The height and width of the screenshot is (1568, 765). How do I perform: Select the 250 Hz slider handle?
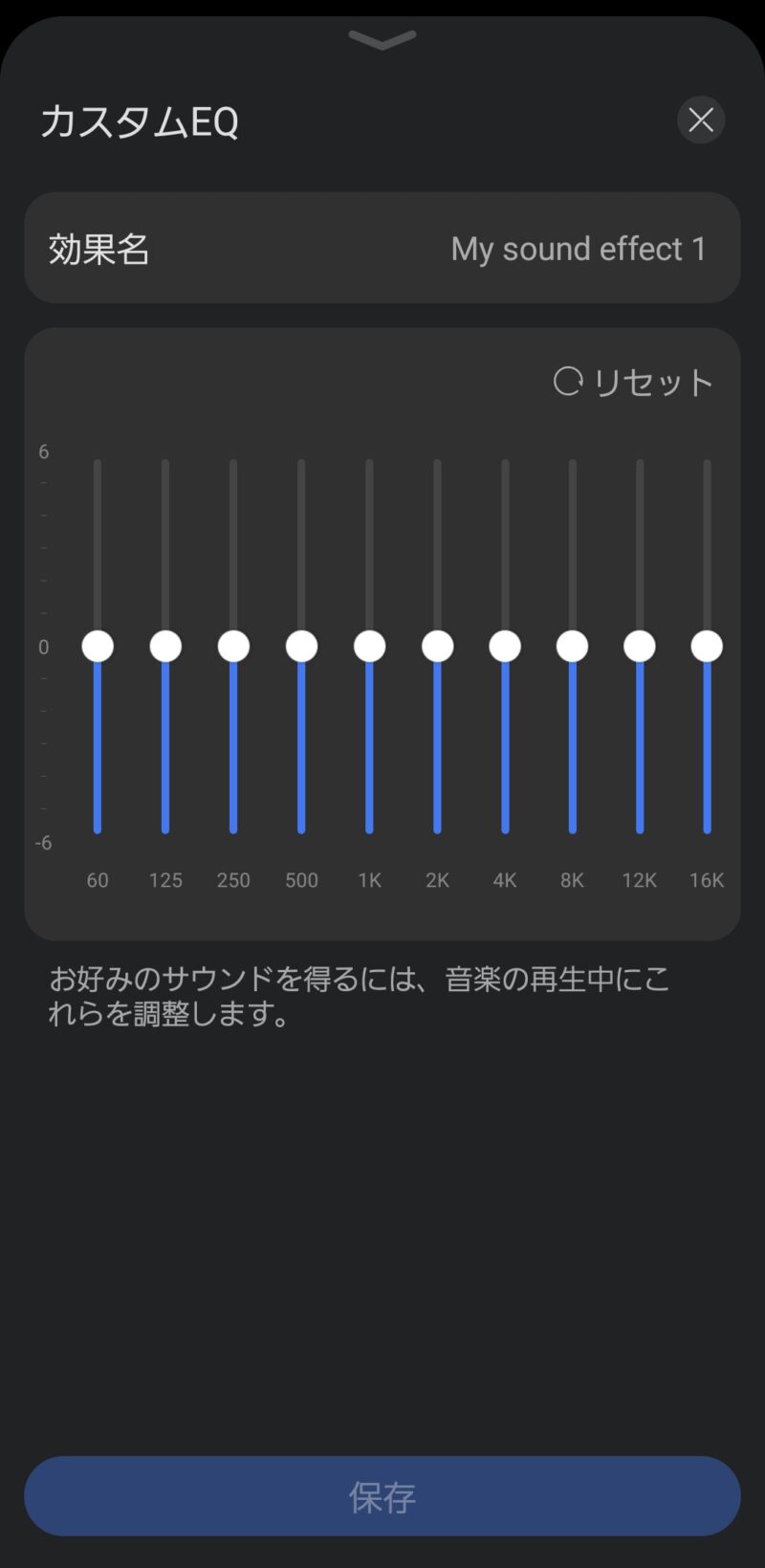coord(233,647)
